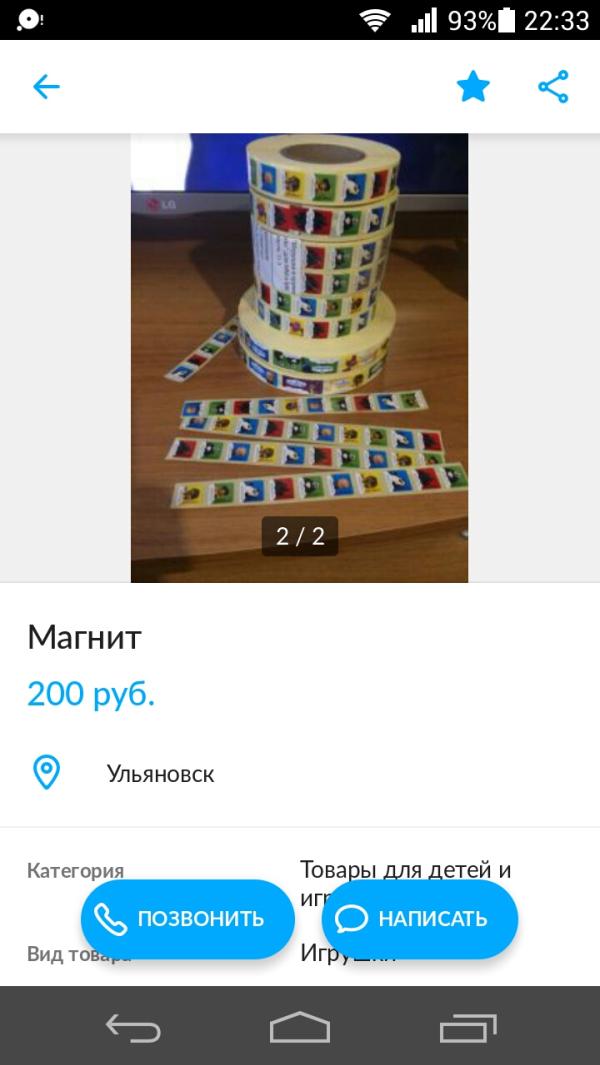600x1065 pixels.
Task: Message the seller with Написать
Action: pyautogui.click(x=420, y=919)
